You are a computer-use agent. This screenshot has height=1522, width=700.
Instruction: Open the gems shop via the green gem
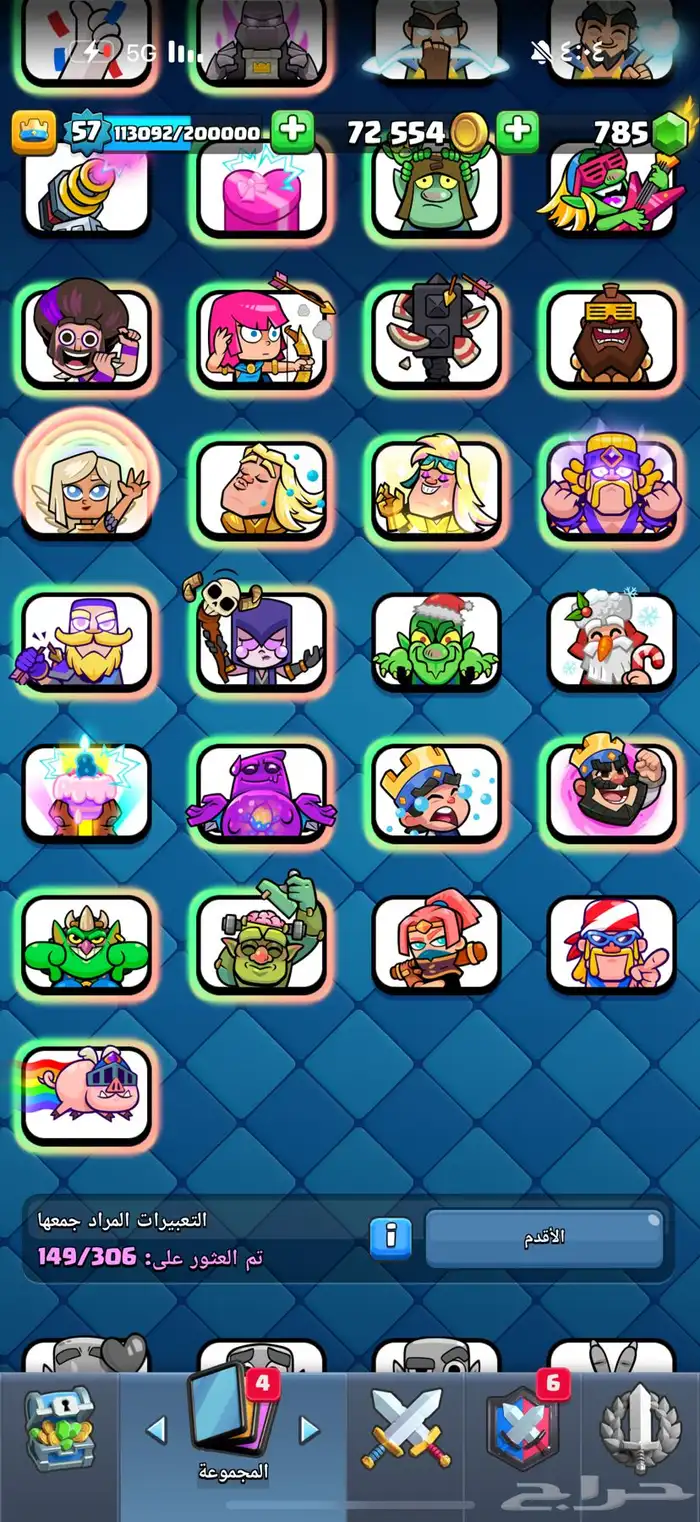click(x=671, y=131)
